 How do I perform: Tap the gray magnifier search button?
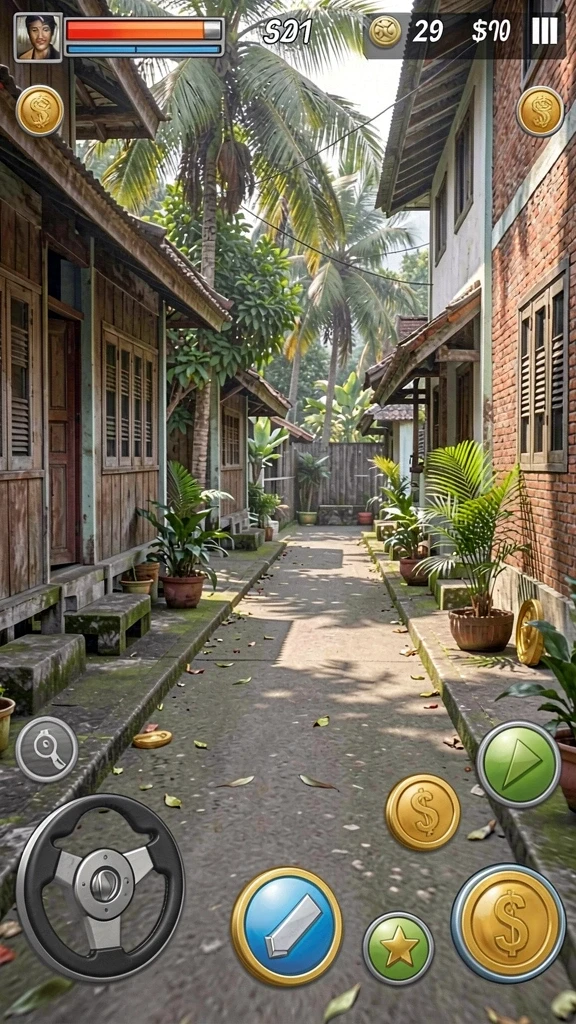[47, 749]
